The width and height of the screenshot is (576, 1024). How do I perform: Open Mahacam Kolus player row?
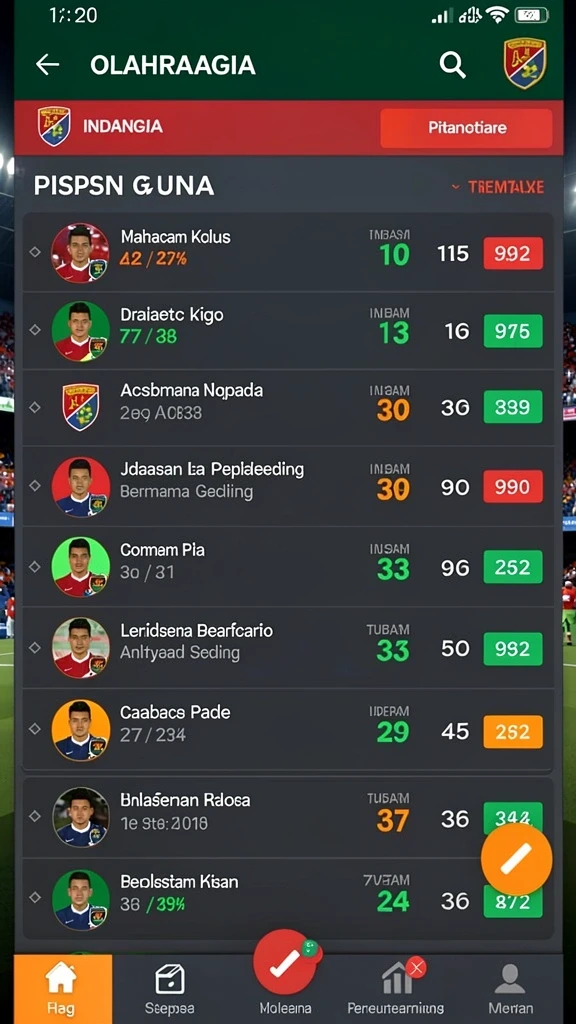pyautogui.click(x=288, y=253)
